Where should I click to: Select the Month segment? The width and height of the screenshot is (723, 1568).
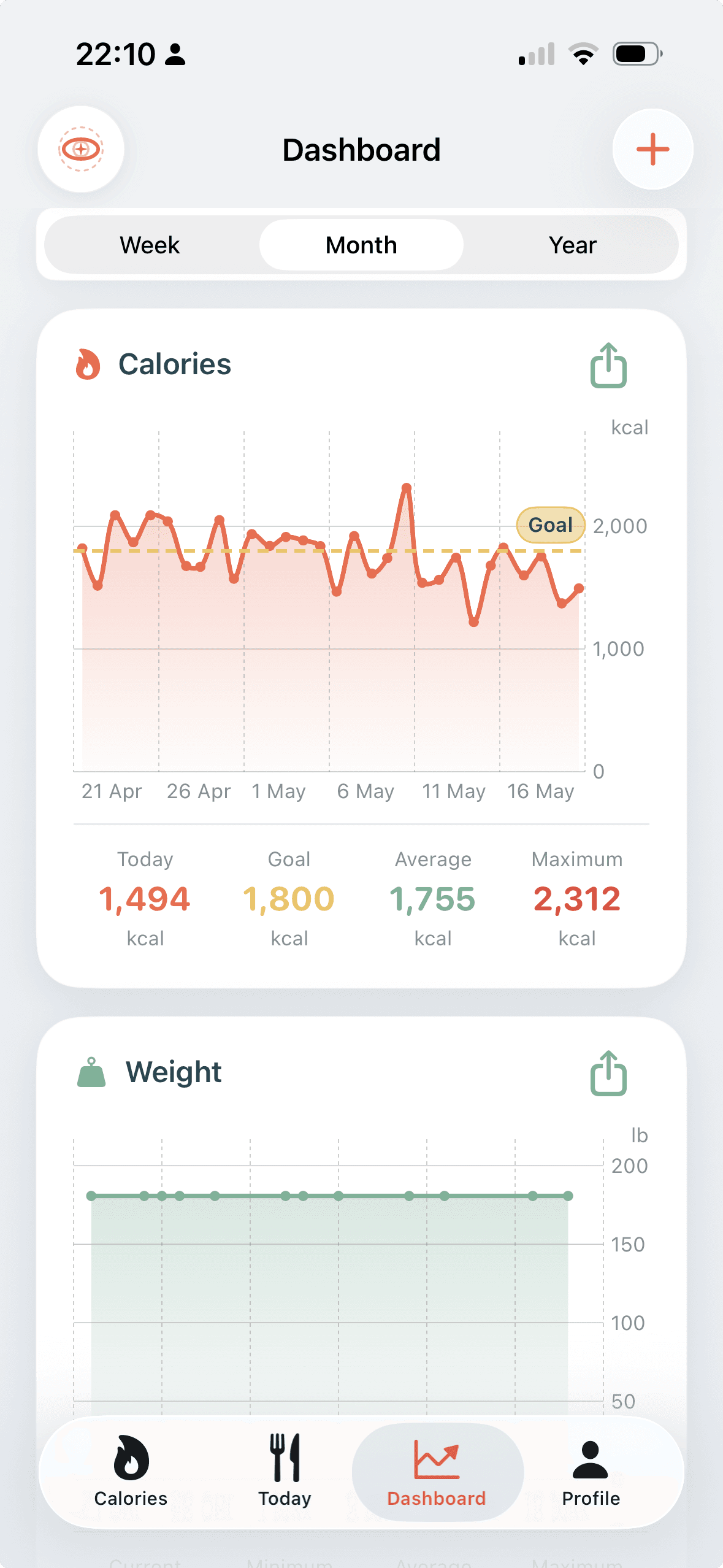tap(361, 245)
